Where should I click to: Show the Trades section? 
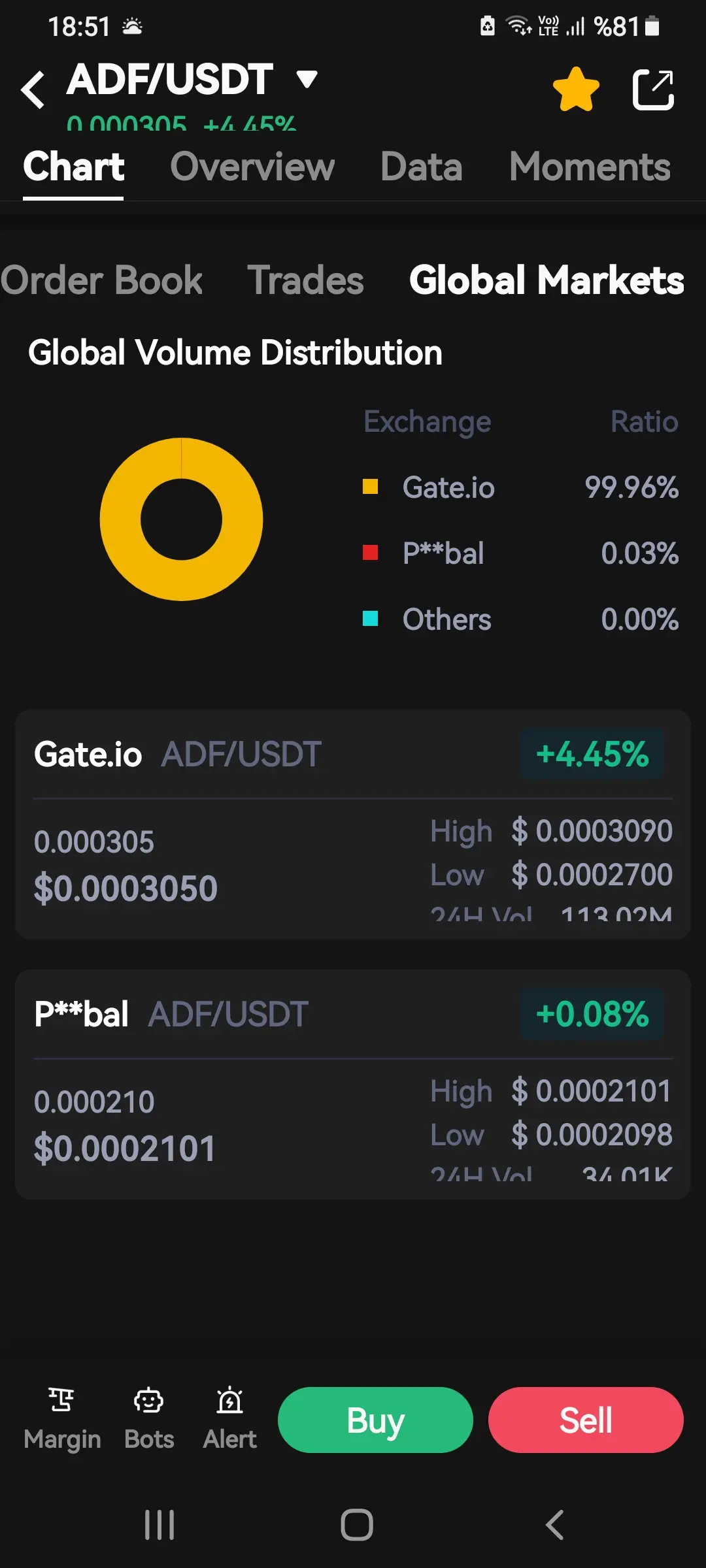coord(305,280)
